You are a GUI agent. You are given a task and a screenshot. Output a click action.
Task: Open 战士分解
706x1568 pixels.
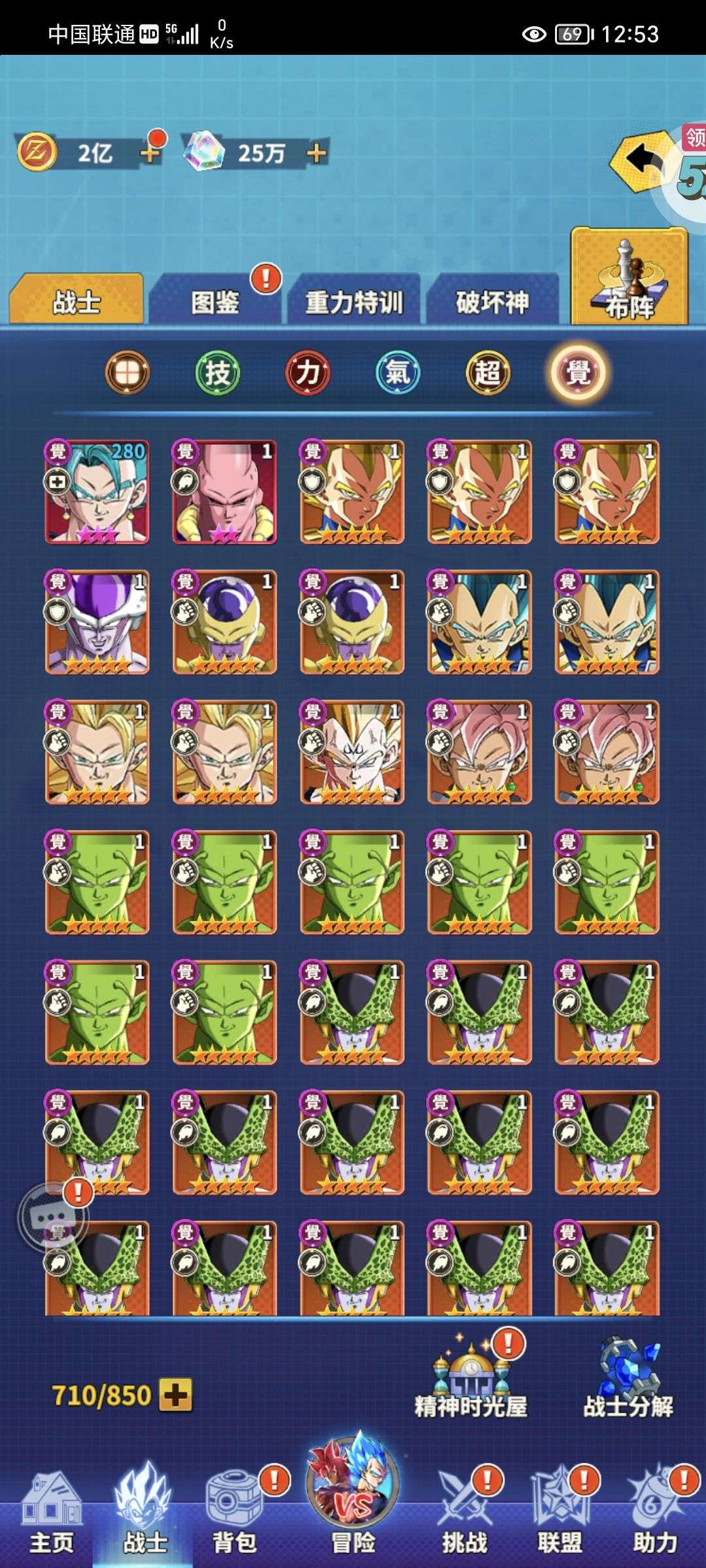(629, 1377)
